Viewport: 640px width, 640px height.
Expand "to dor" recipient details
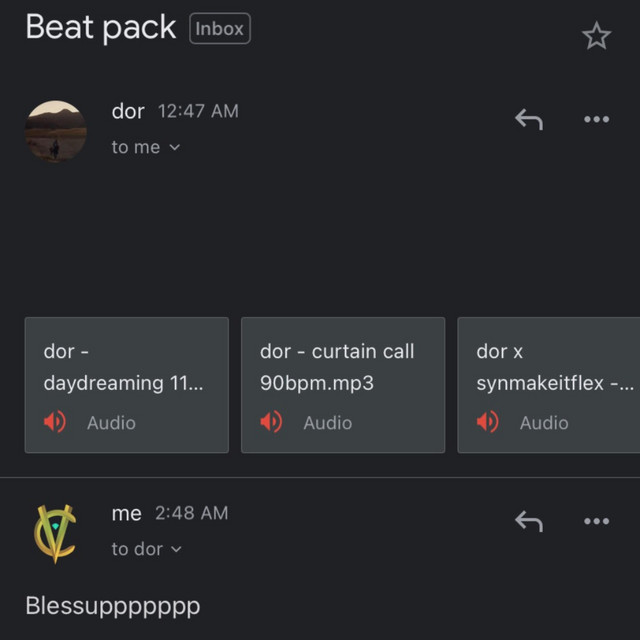tap(147, 549)
